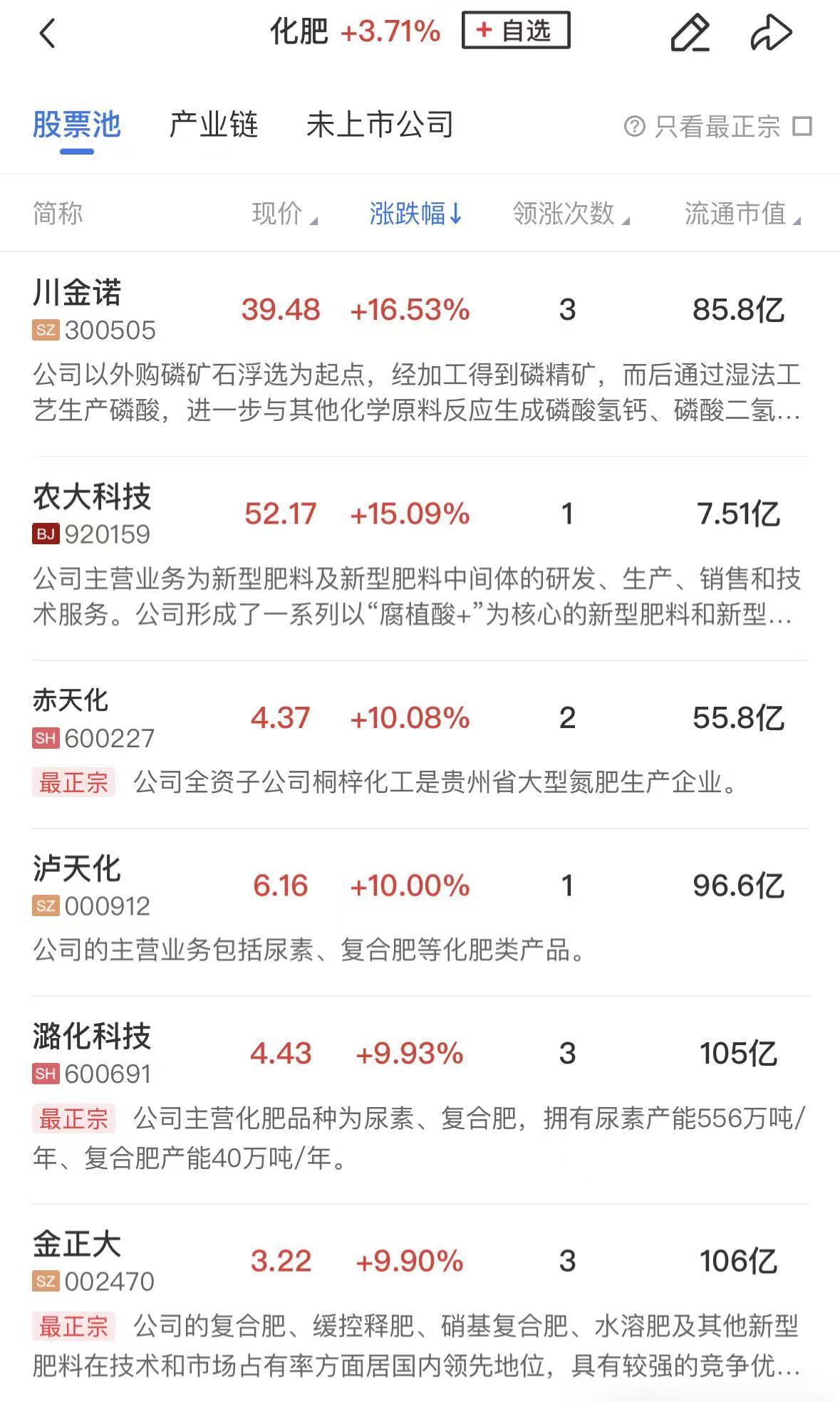Go back using the top-left arrow
840x1402 pixels.
(48, 33)
